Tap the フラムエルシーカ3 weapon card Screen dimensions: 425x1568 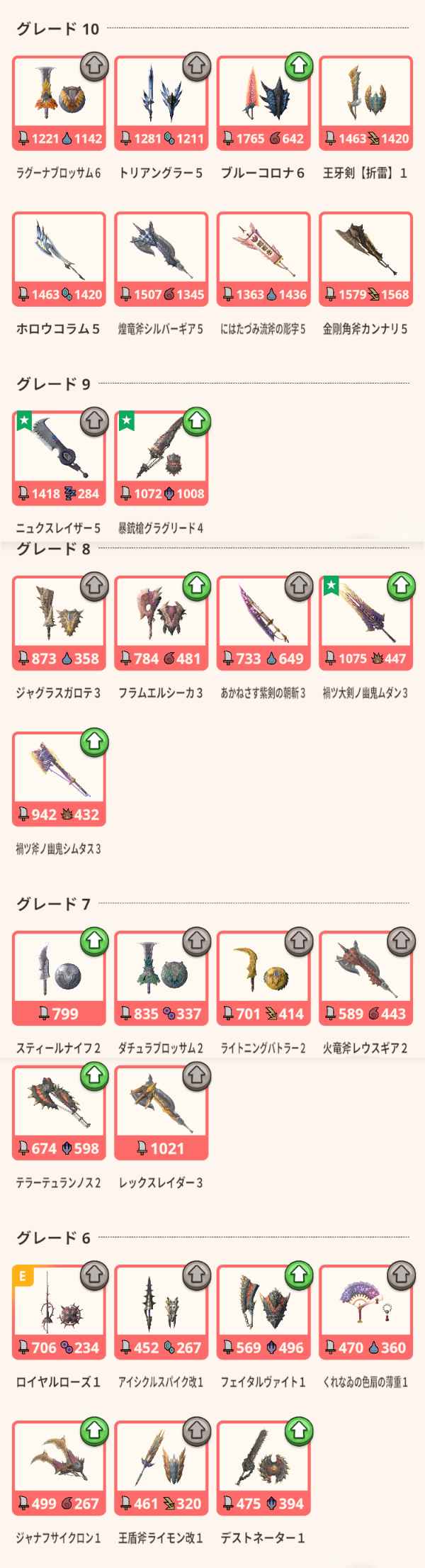[x=161, y=623]
